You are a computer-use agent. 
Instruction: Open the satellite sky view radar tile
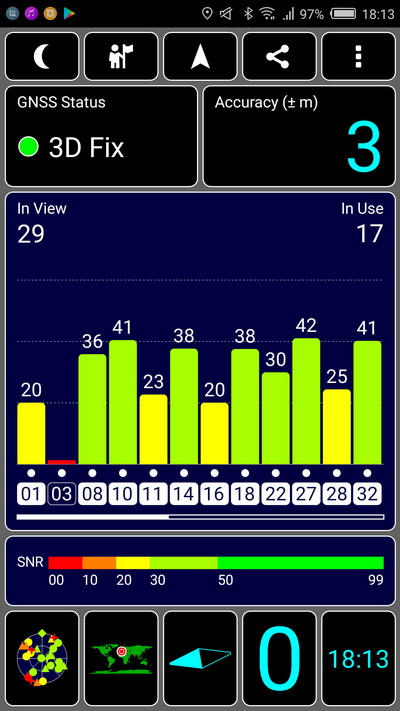(42, 659)
